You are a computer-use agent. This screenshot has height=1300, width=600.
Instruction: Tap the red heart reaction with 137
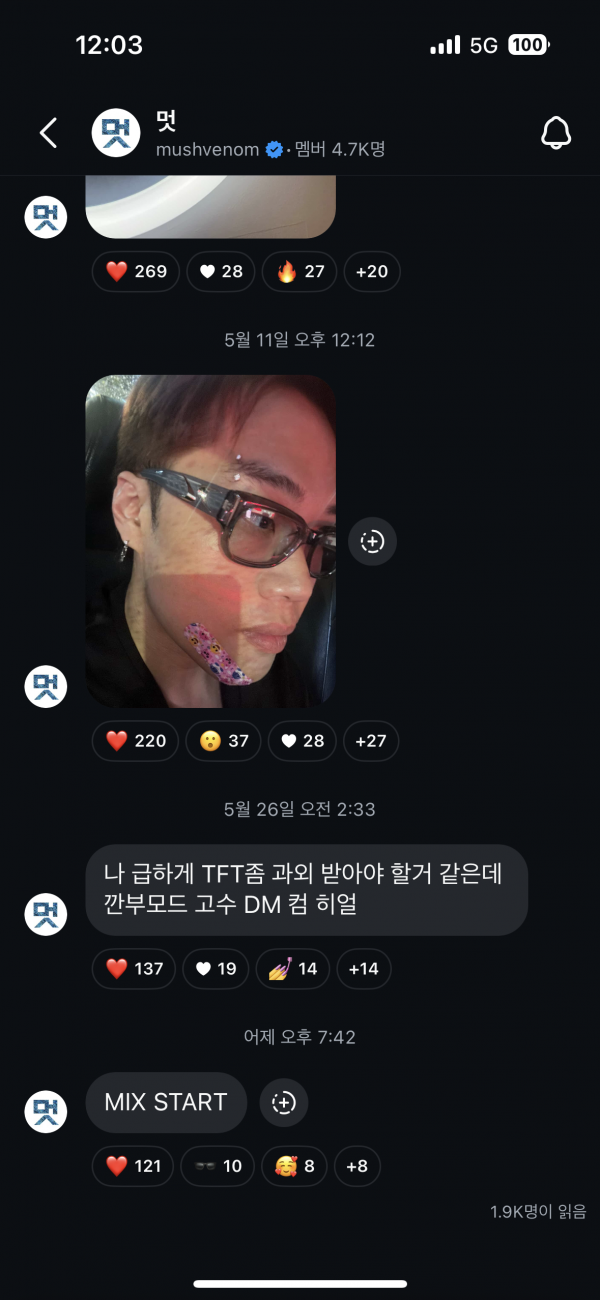[134, 969]
